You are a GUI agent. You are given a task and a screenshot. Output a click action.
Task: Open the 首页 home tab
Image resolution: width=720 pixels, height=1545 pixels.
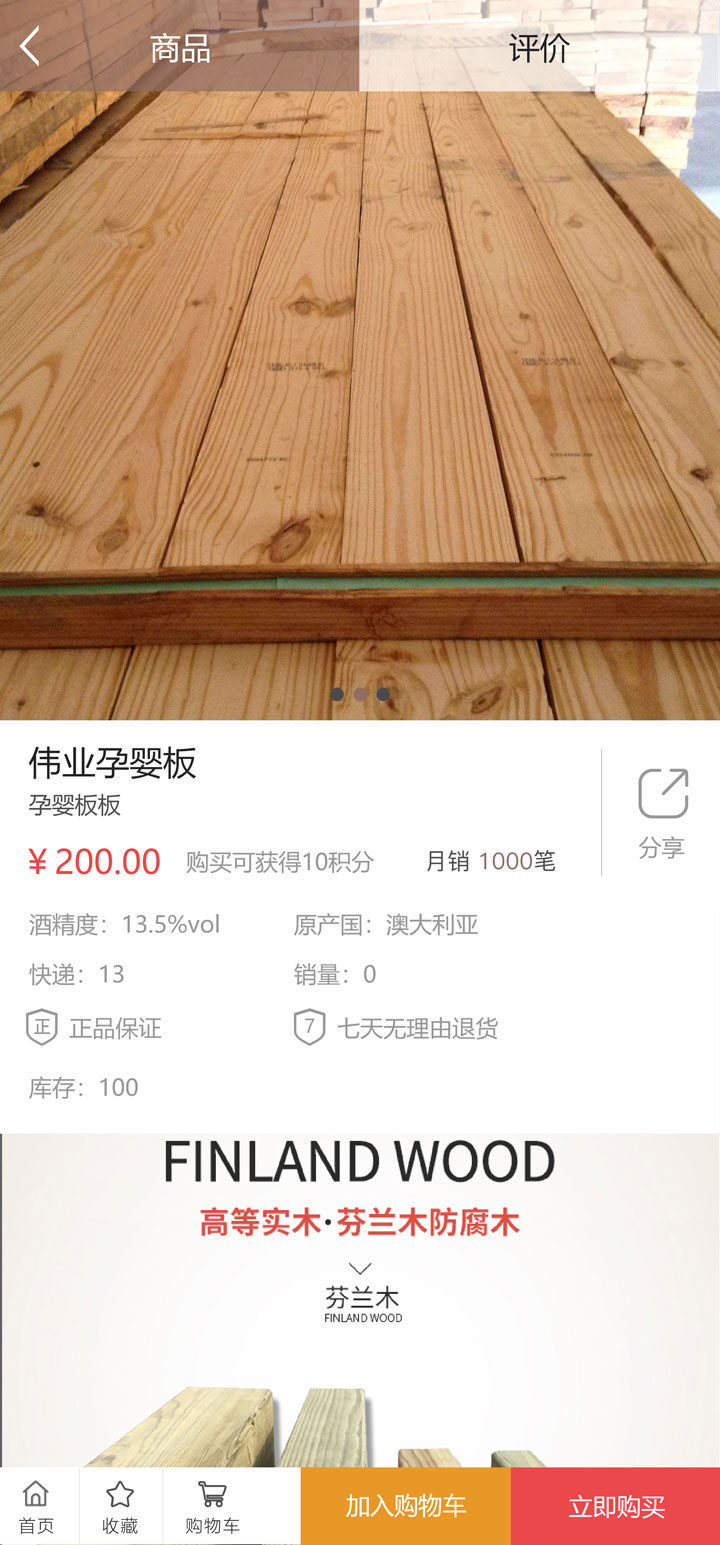tap(37, 1507)
